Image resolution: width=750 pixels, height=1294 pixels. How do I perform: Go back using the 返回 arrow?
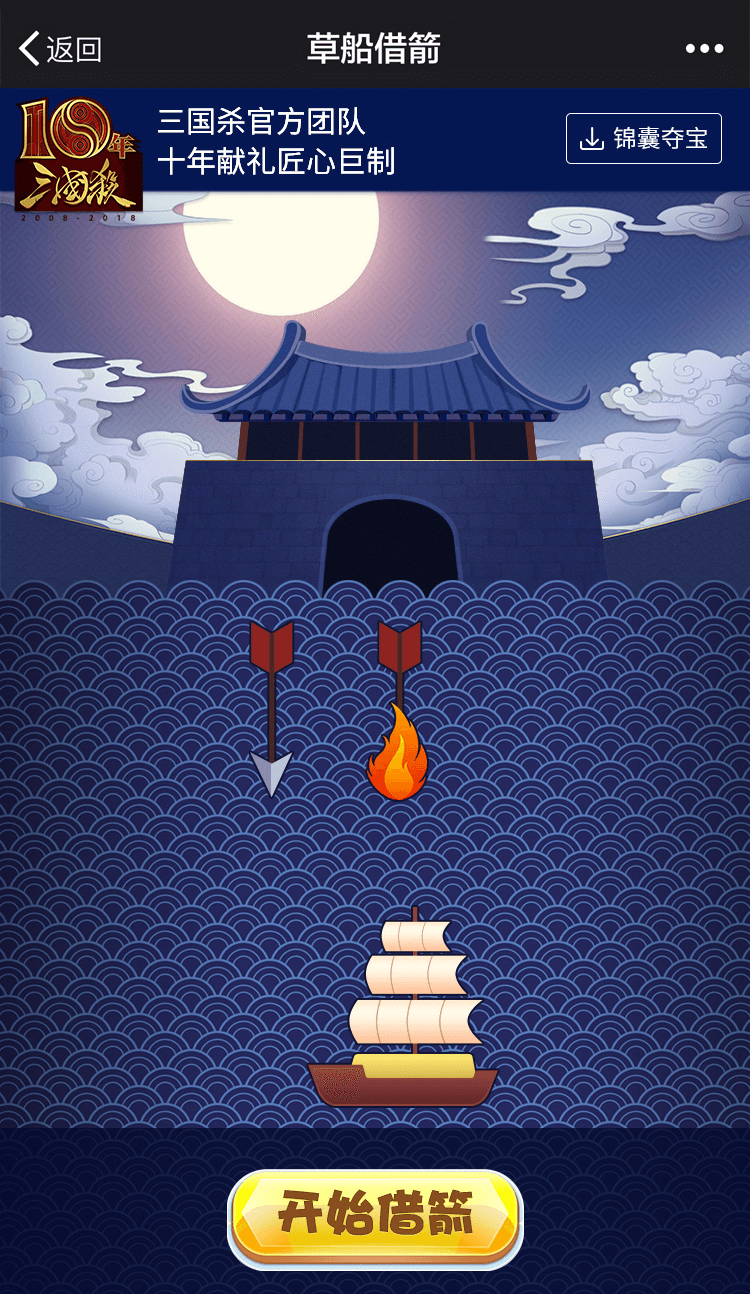(x=60, y=48)
